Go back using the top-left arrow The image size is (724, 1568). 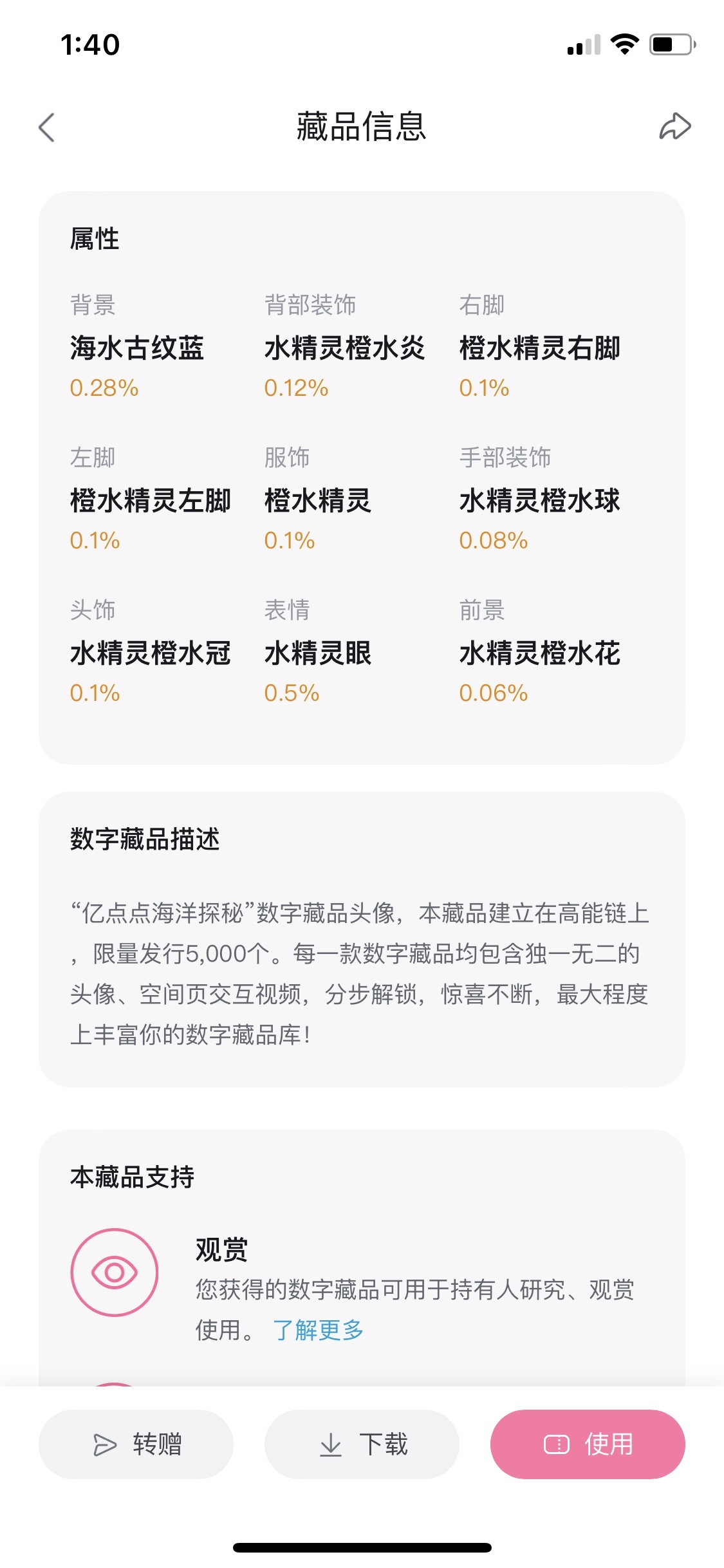click(47, 127)
